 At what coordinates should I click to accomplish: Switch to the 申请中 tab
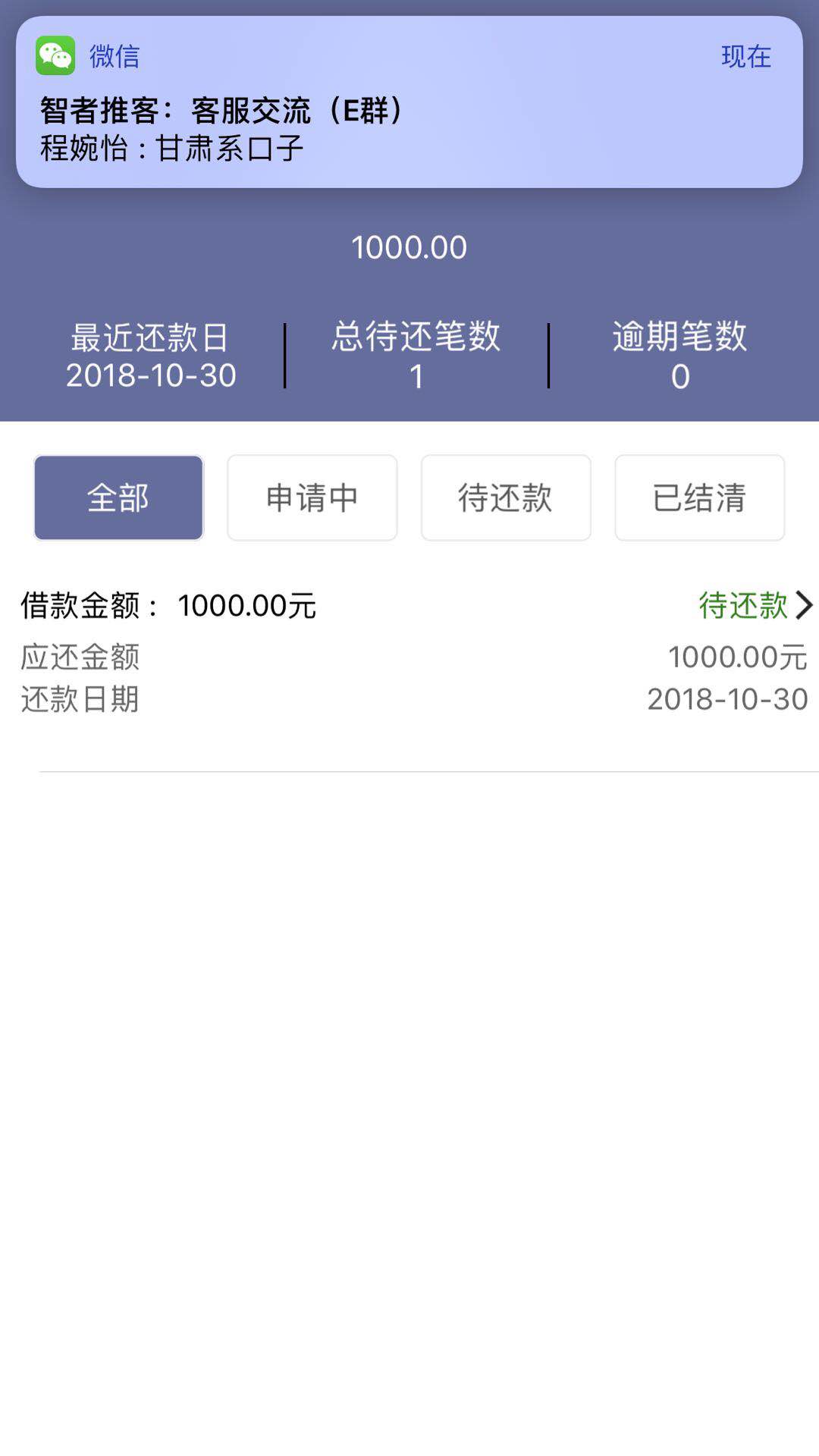pyautogui.click(x=312, y=497)
